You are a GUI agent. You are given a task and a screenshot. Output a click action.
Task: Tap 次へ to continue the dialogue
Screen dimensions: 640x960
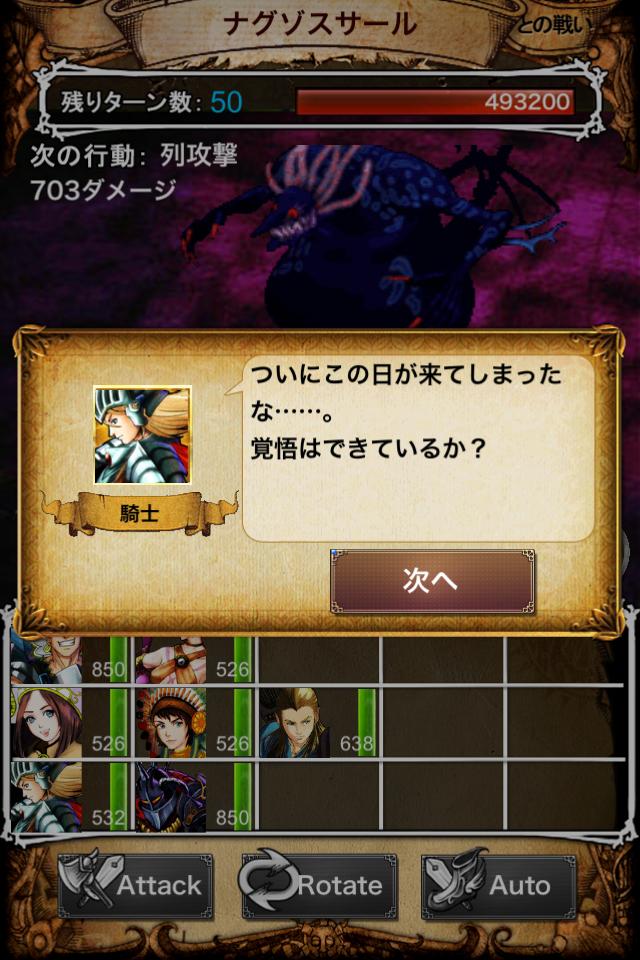point(431,582)
